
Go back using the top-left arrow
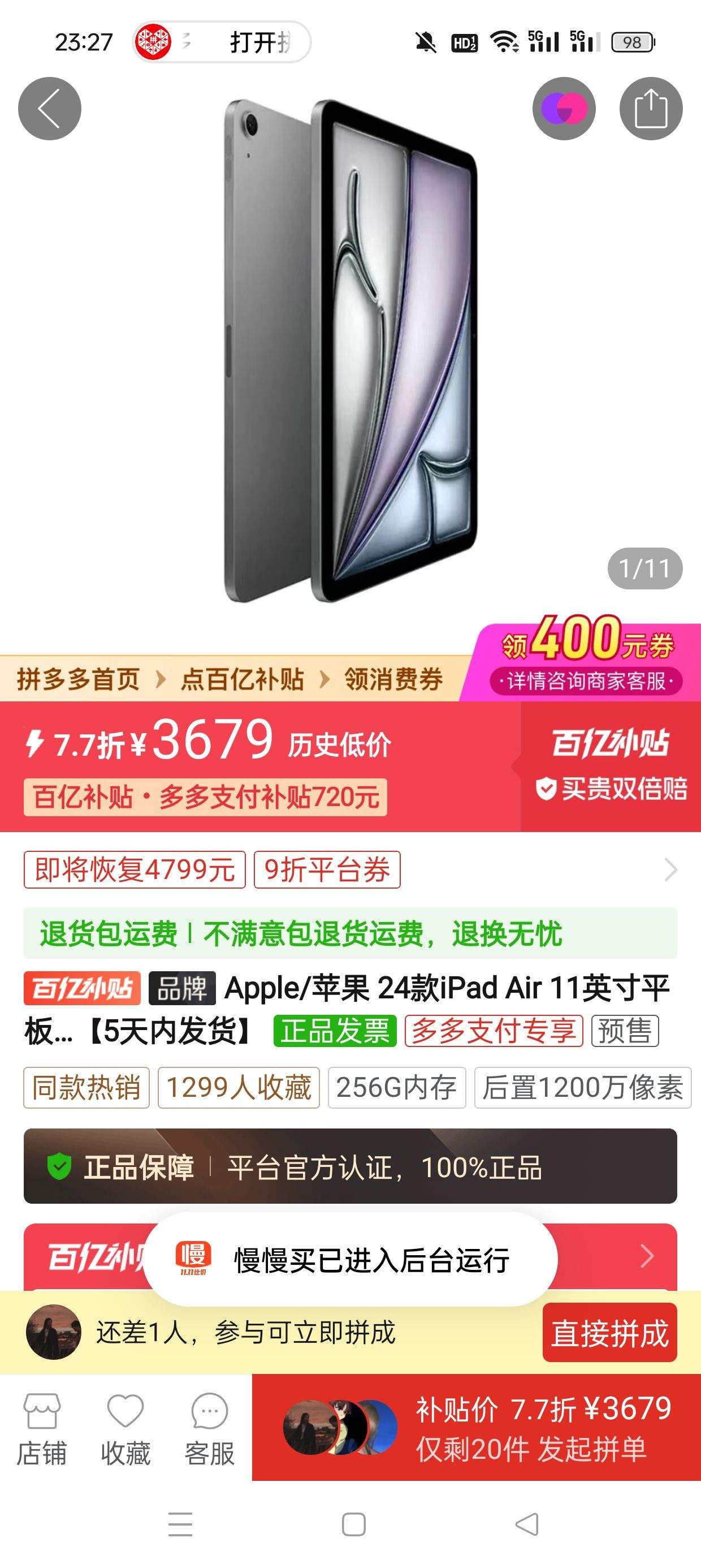pyautogui.click(x=49, y=109)
